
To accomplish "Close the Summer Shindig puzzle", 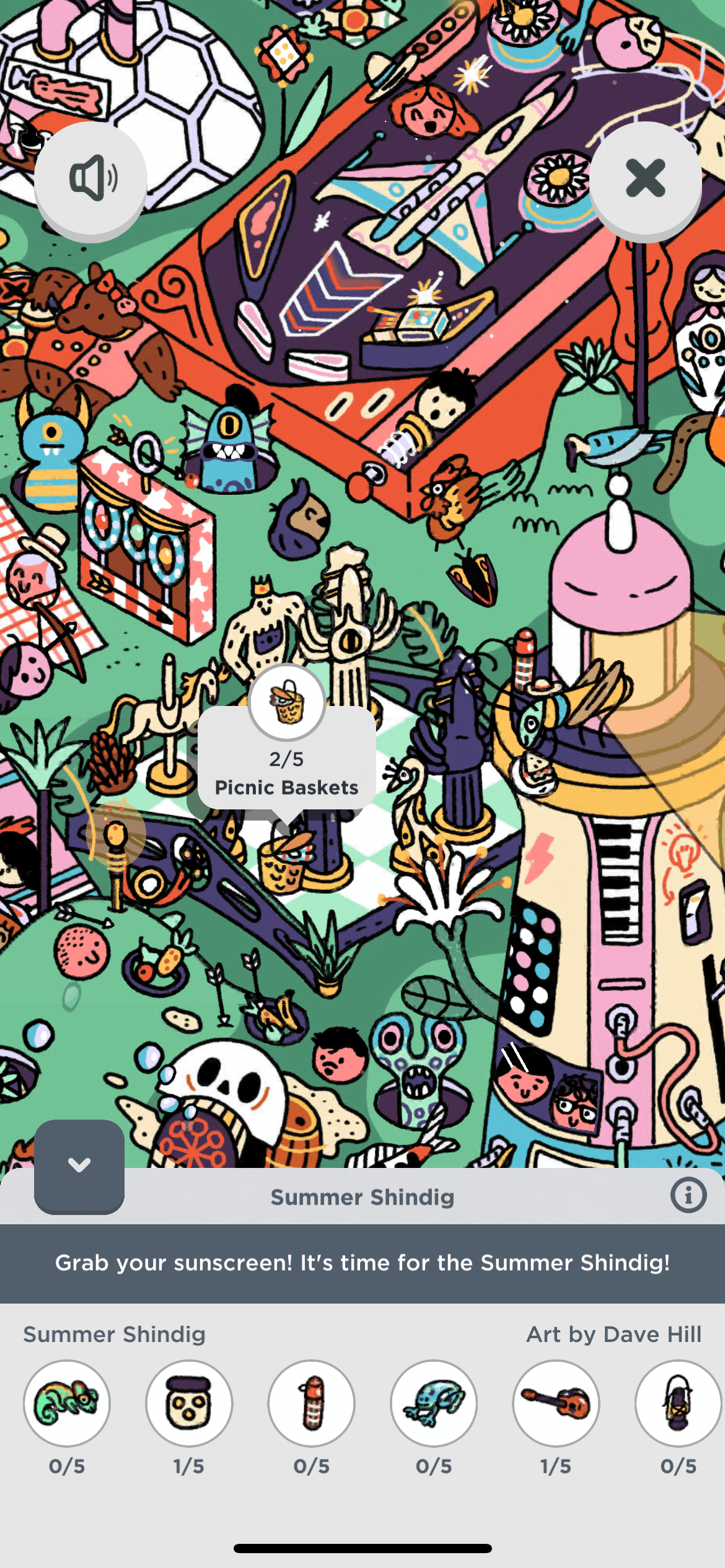I will 645,178.
